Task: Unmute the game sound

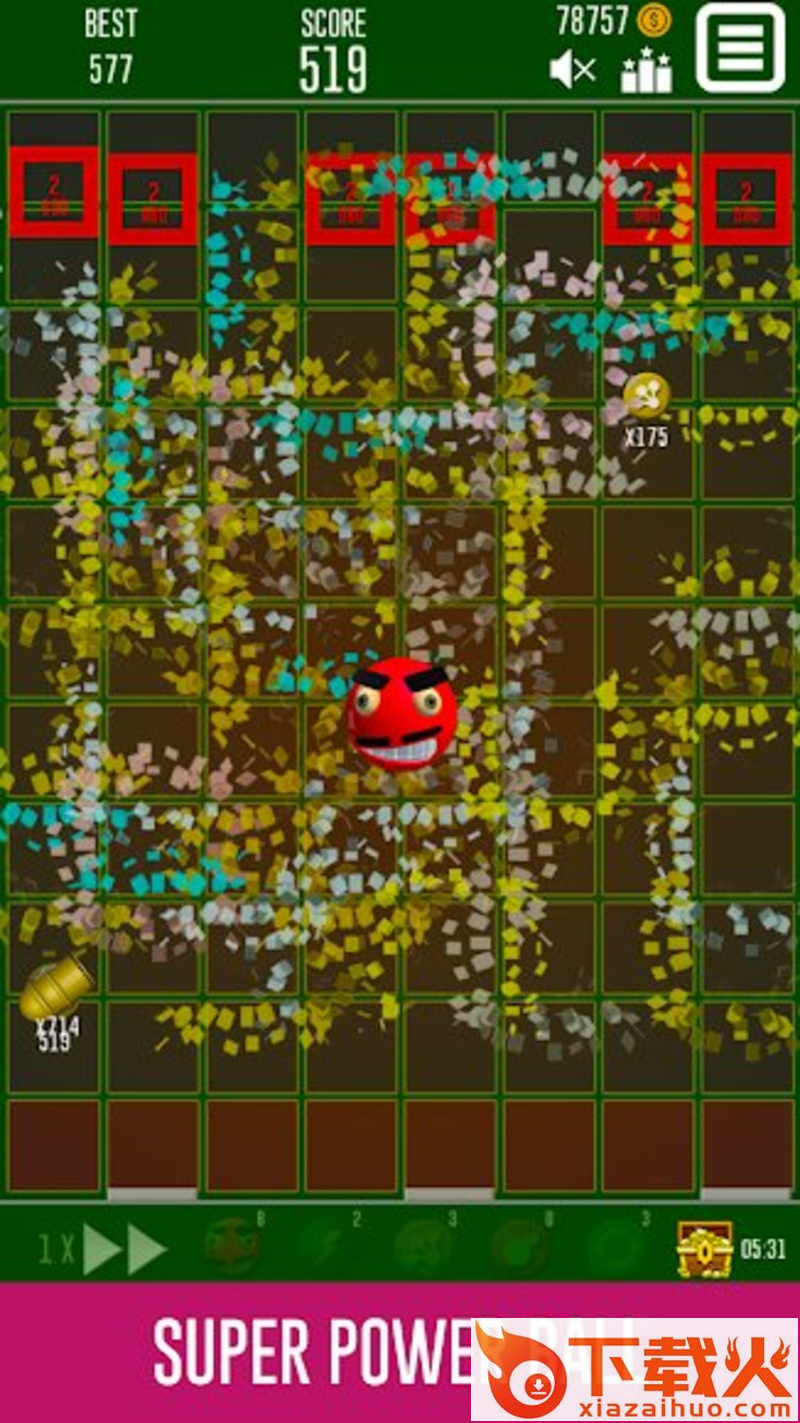Action: [573, 70]
